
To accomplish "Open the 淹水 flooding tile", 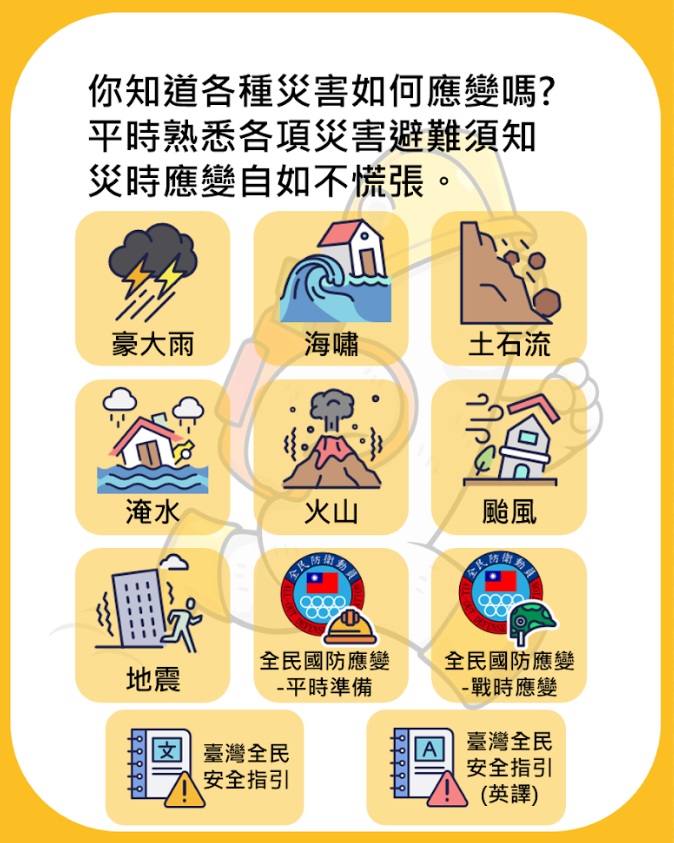I will pos(152,456).
